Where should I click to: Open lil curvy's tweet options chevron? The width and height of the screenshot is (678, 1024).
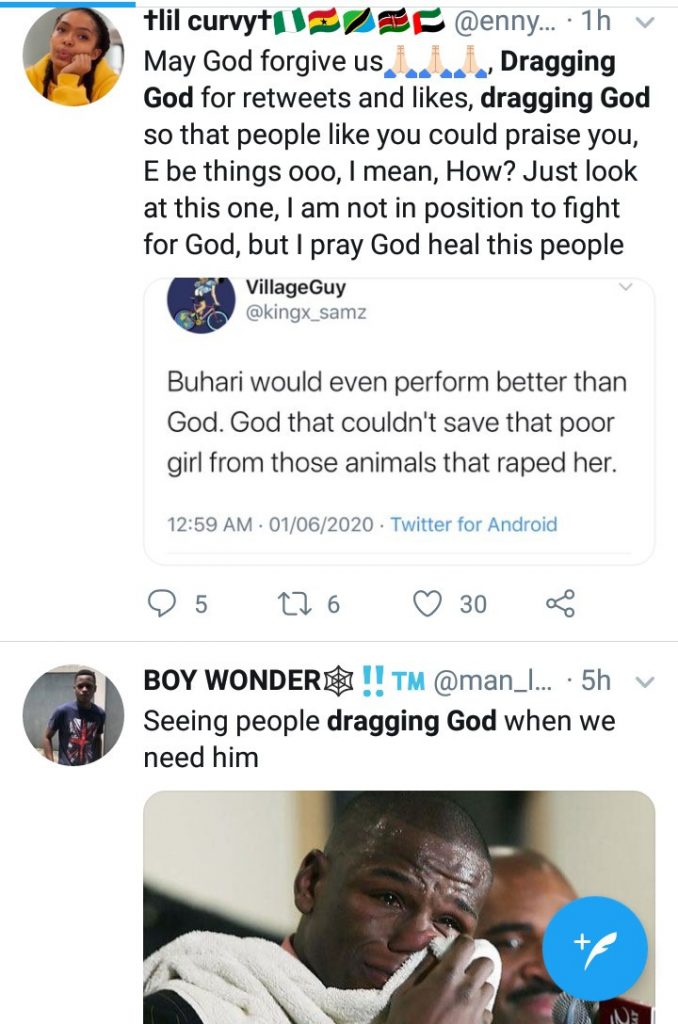(645, 22)
